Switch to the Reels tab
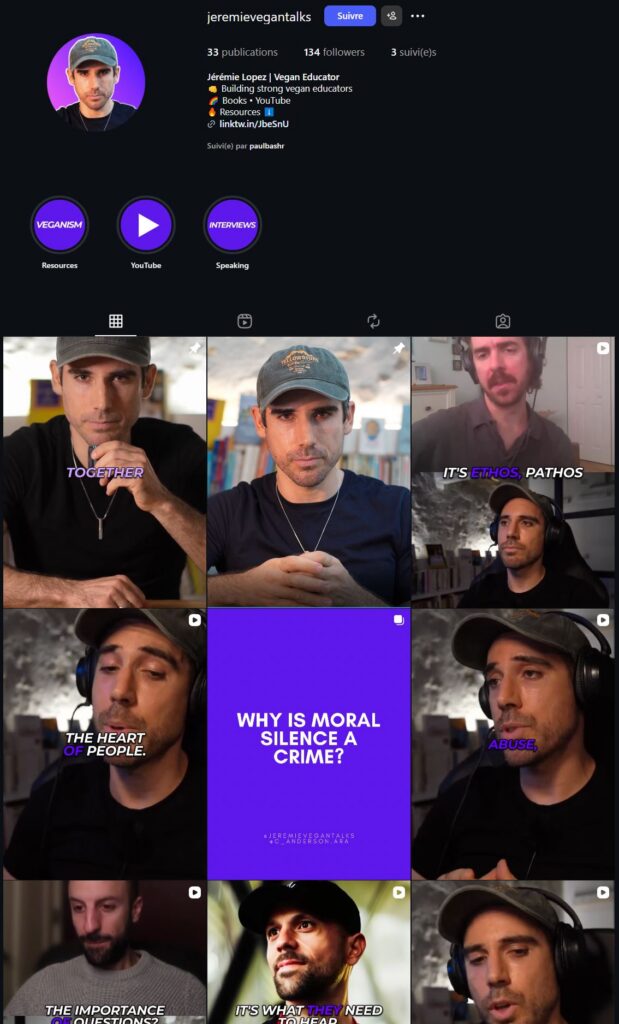Image resolution: width=619 pixels, height=1024 pixels. point(244,321)
